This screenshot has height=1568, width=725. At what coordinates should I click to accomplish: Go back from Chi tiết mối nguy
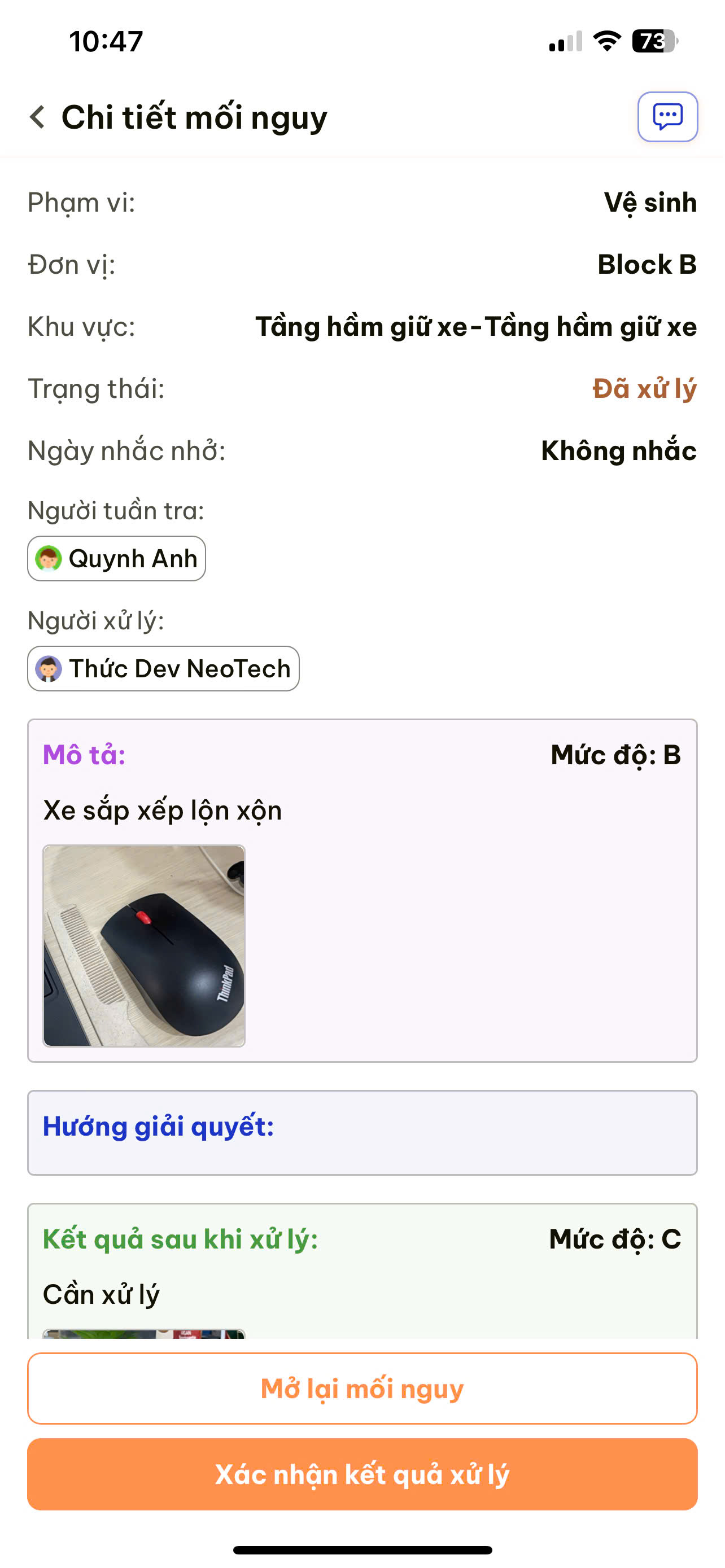(38, 117)
